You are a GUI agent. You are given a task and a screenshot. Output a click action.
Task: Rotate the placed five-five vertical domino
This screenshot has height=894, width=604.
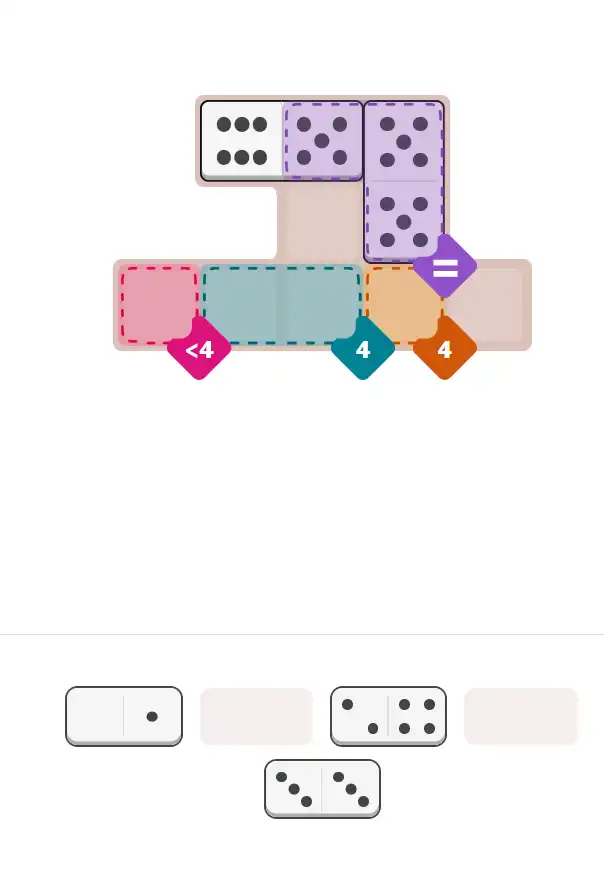tap(404, 181)
